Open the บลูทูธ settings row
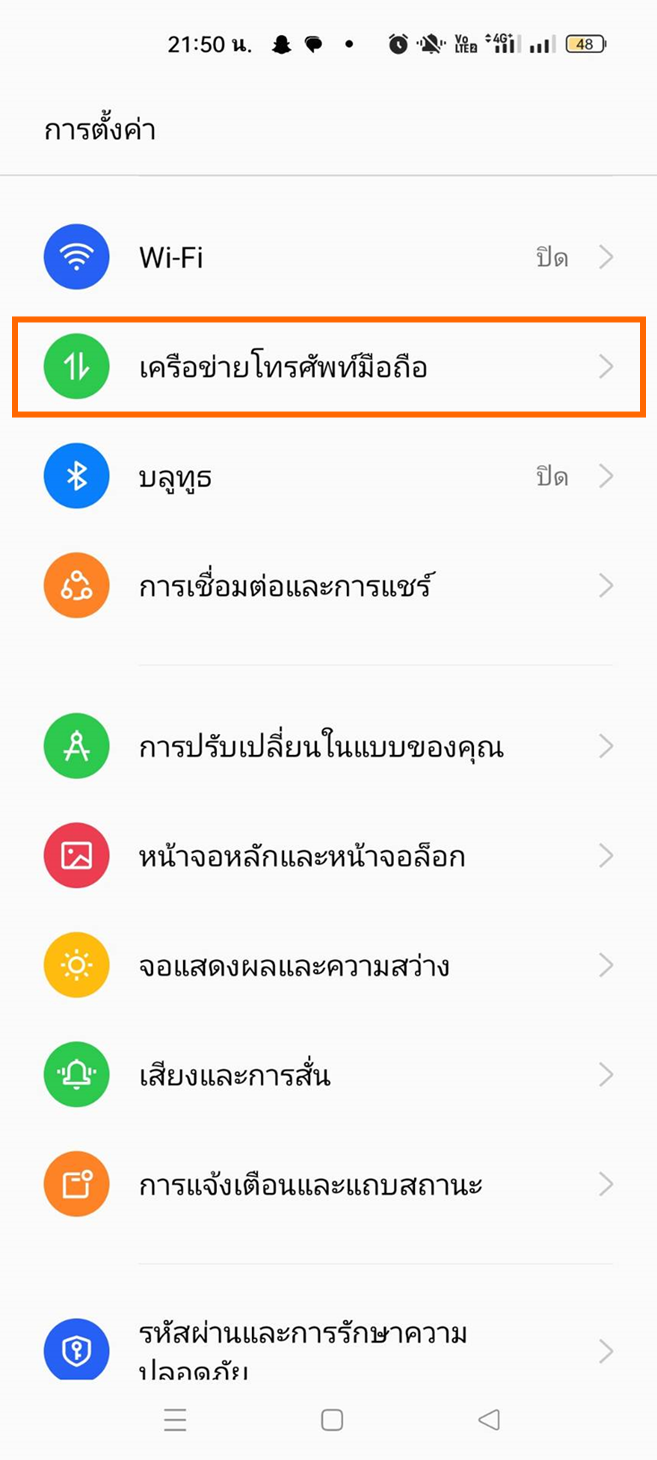The image size is (657, 1460). click(x=328, y=477)
